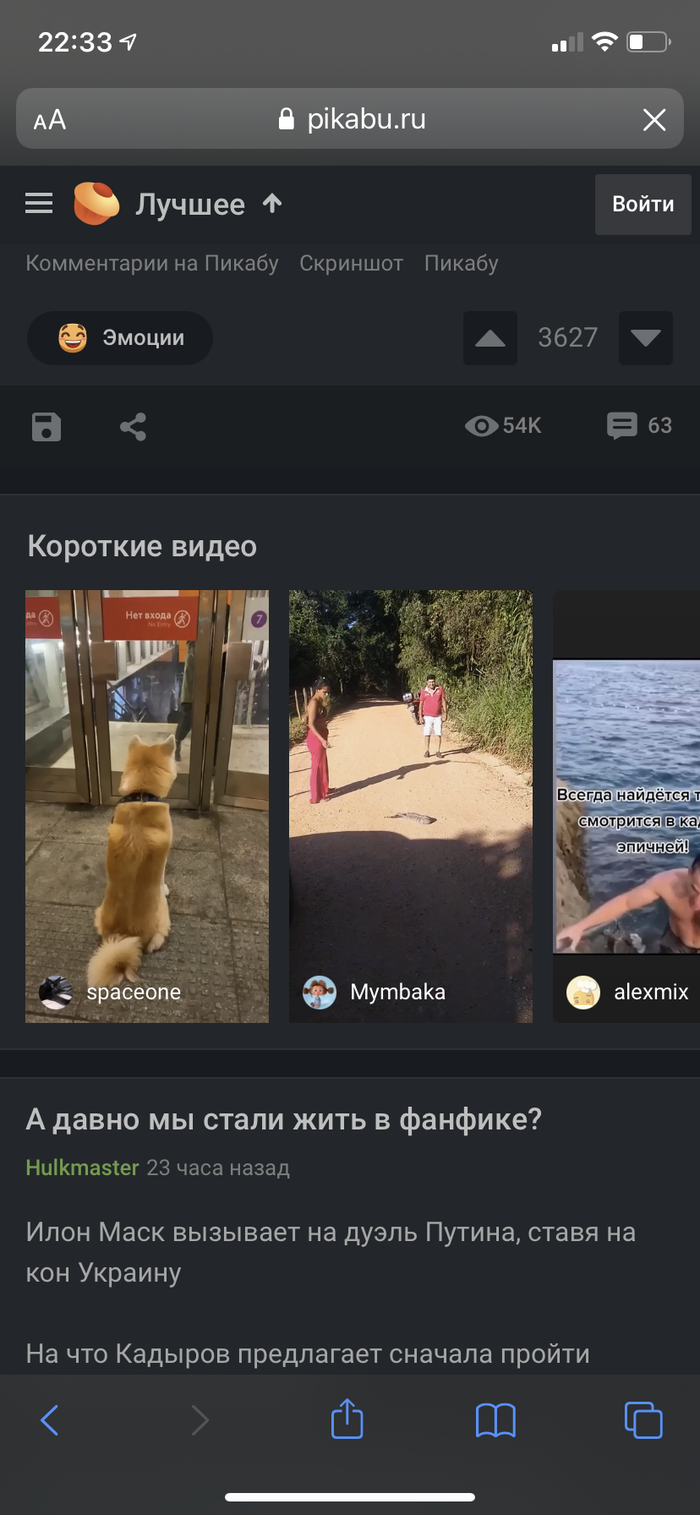Open the short video by alexmix
The image size is (700, 1515).
pyautogui.click(x=627, y=805)
